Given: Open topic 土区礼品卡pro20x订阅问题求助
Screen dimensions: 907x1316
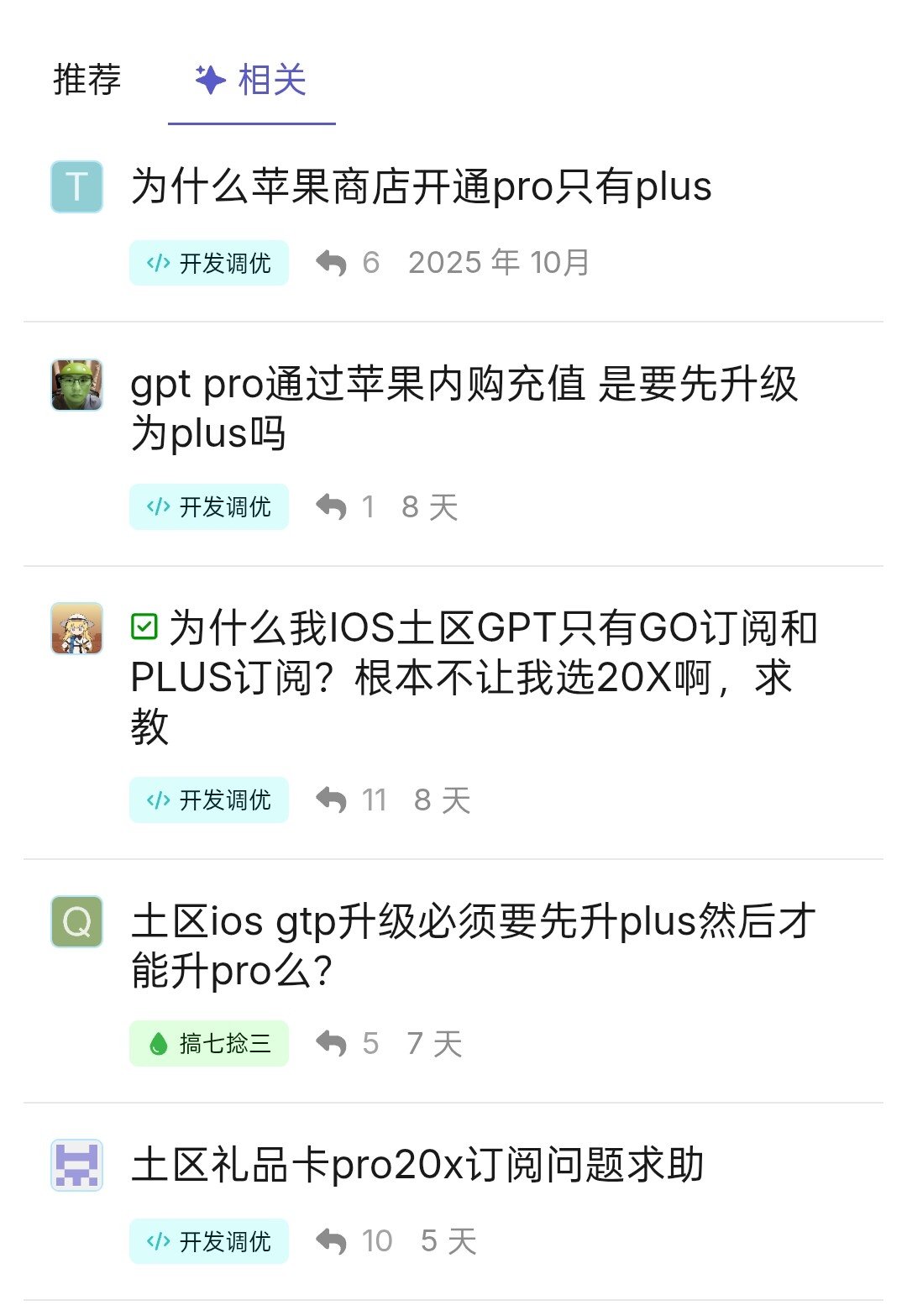Looking at the screenshot, I should click(x=417, y=1166).
